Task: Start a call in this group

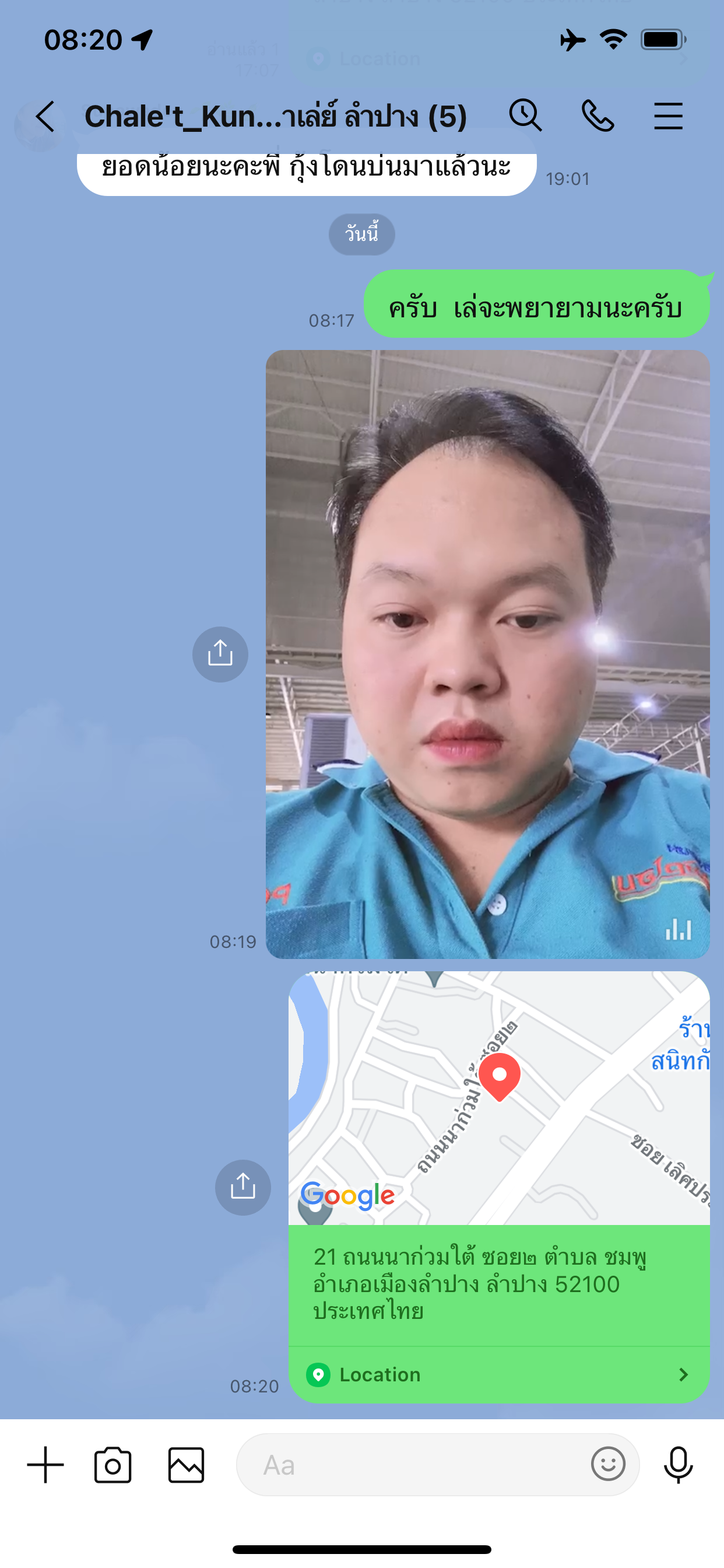Action: click(x=598, y=116)
